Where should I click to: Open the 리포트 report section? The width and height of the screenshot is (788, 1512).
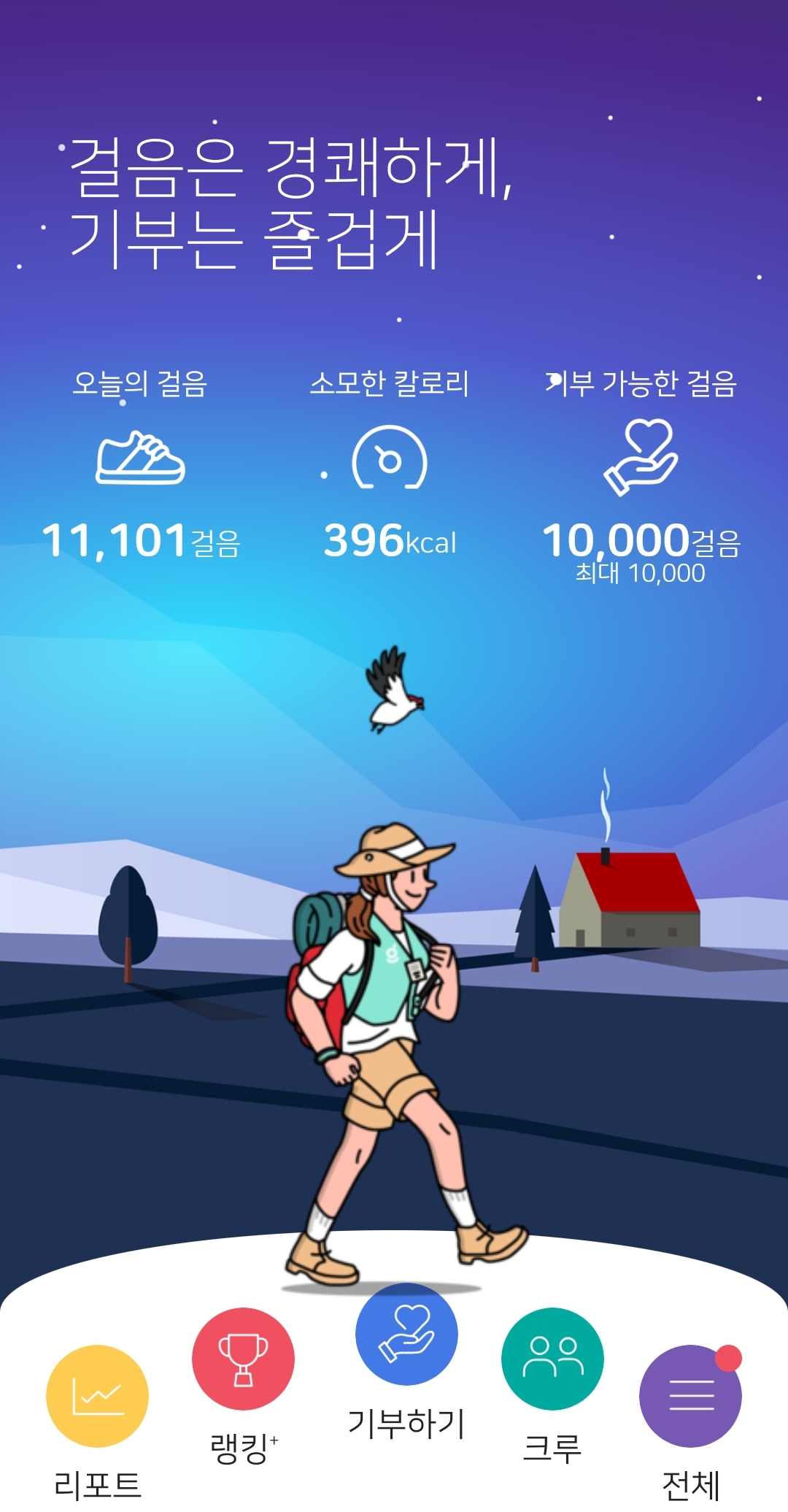(97, 1396)
